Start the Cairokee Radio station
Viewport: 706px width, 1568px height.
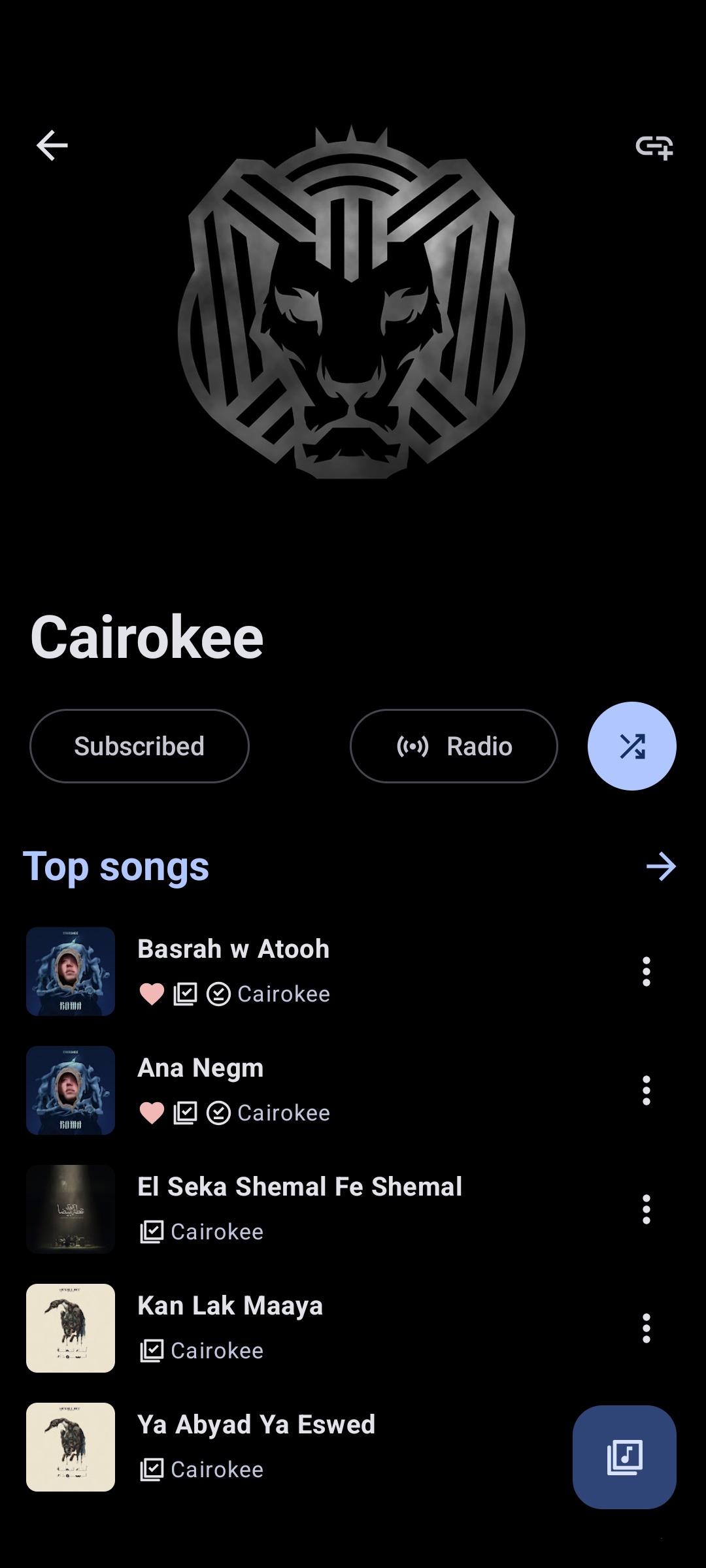pos(454,745)
